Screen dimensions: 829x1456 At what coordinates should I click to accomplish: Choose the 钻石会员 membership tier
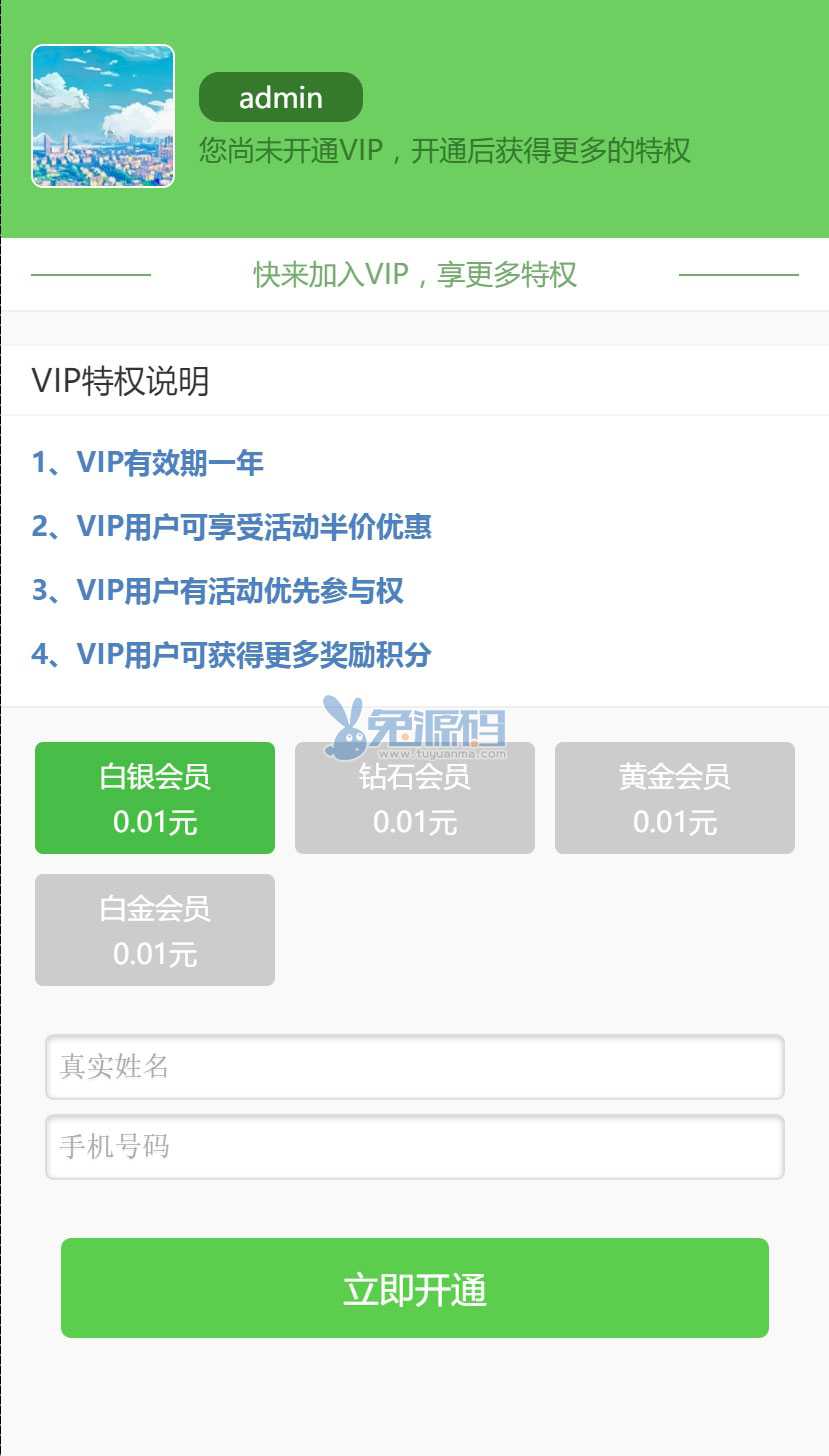(x=415, y=800)
